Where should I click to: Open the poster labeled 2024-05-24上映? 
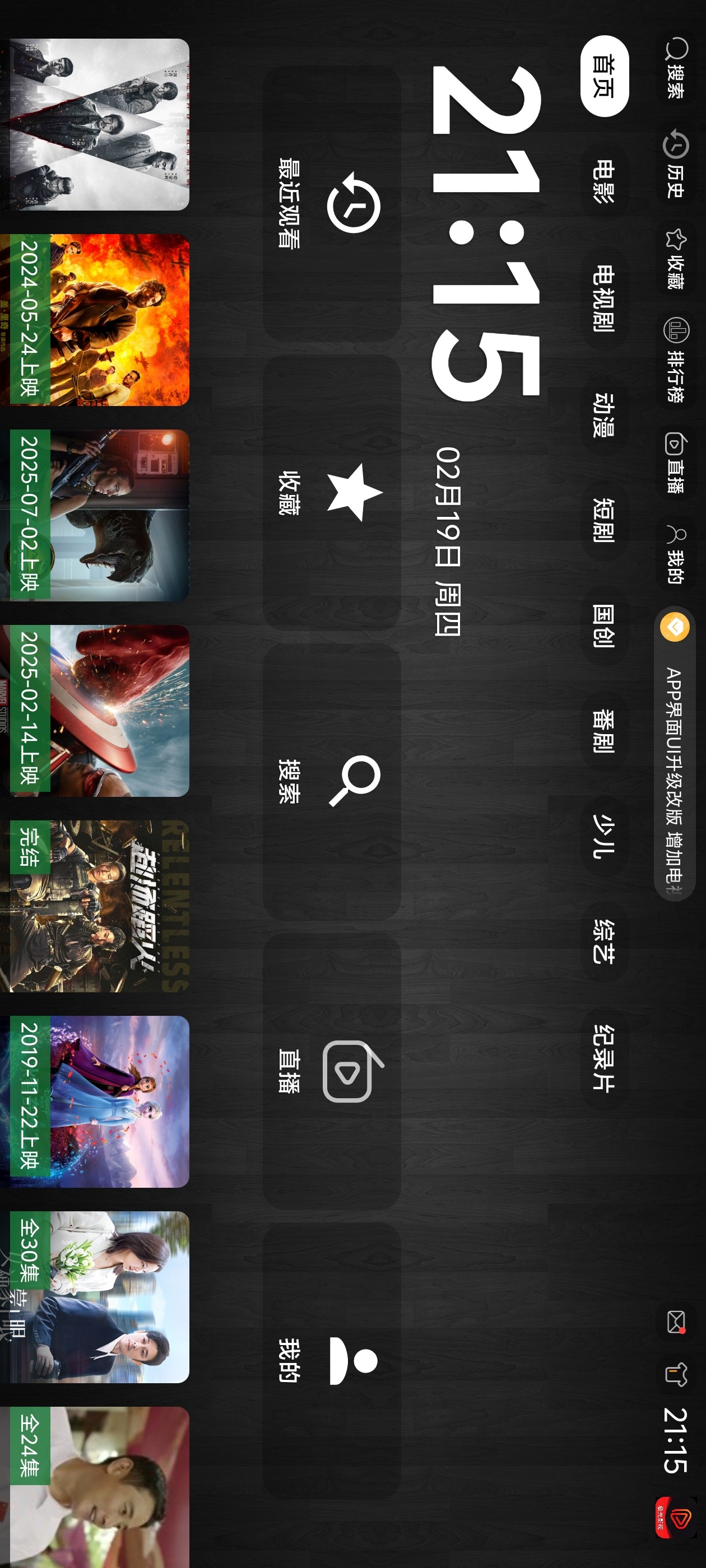pos(97,320)
